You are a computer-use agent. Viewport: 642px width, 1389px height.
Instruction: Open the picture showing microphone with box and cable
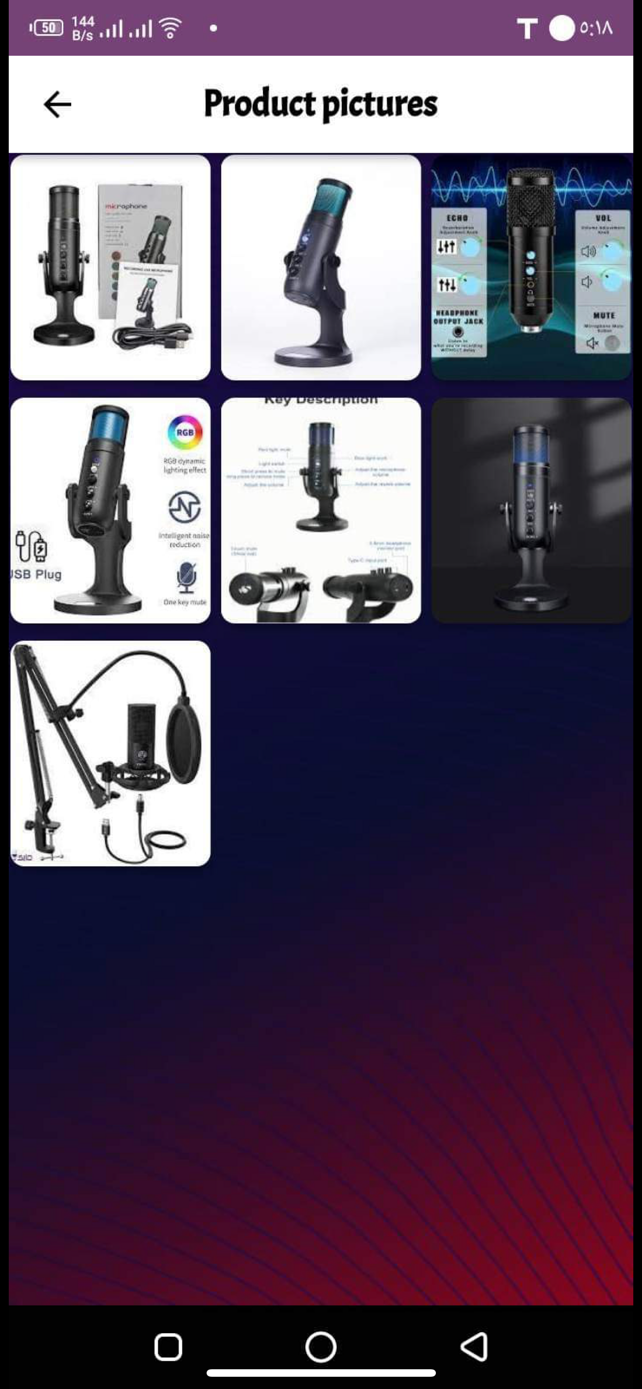(x=110, y=267)
